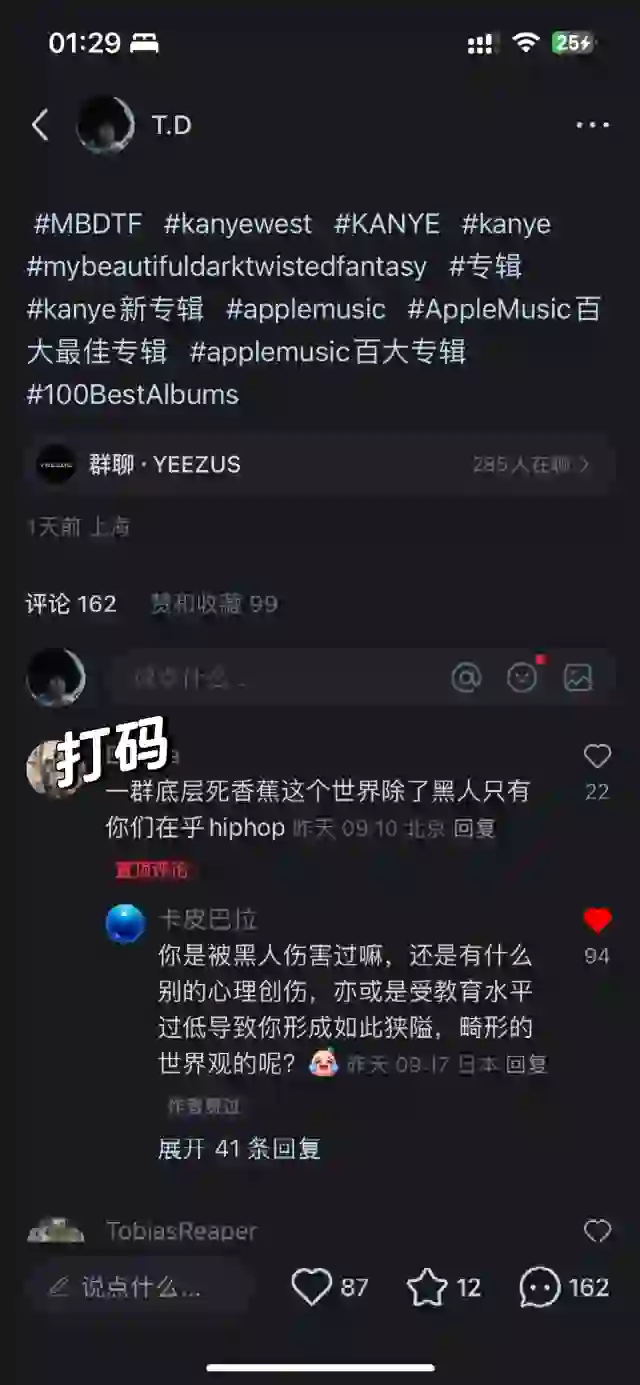640x1385 pixels.
Task: Open the #kanyewest hashtag
Action: point(238,224)
